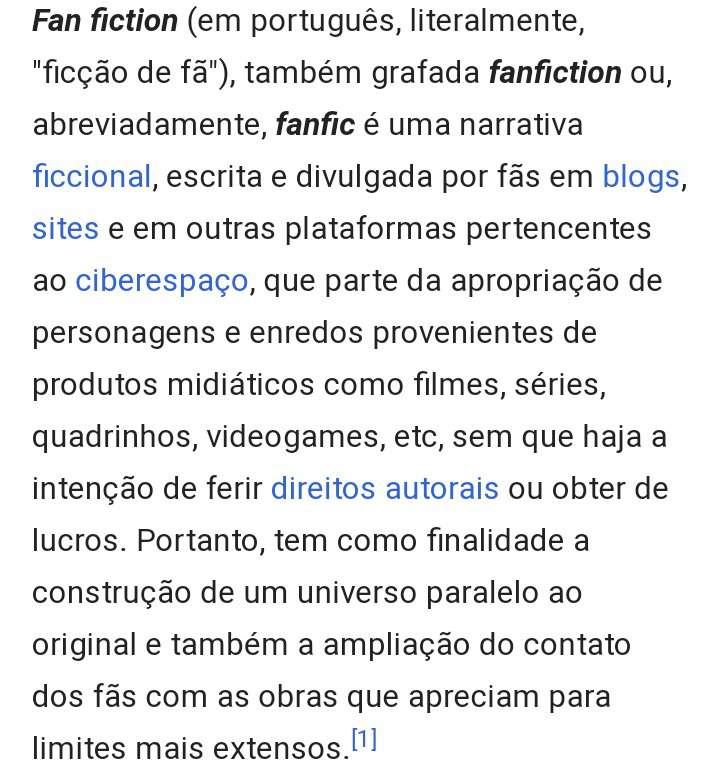Go to the 'ciberespaço' article

pos(161,281)
